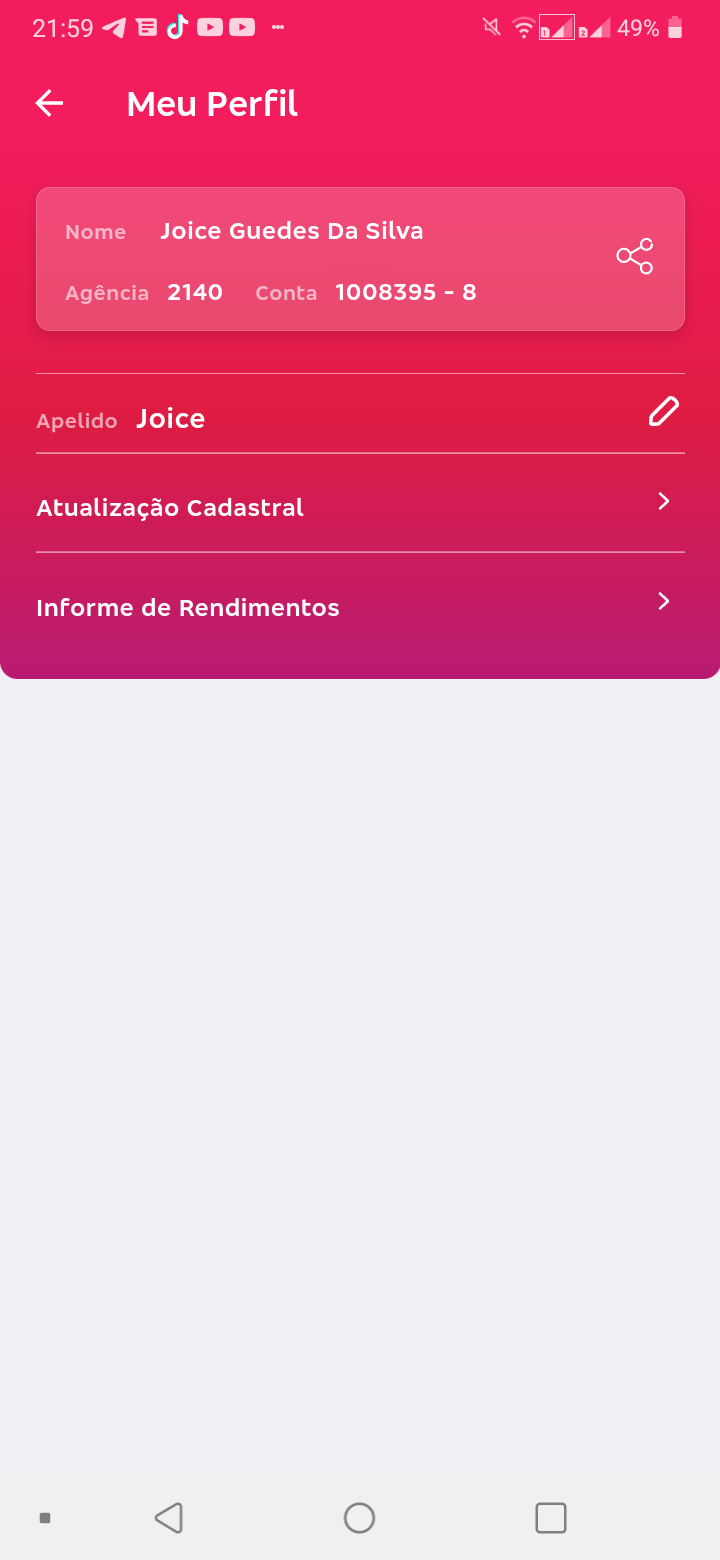Open Atualização Cadastral
The height and width of the screenshot is (1560, 720).
(x=360, y=507)
